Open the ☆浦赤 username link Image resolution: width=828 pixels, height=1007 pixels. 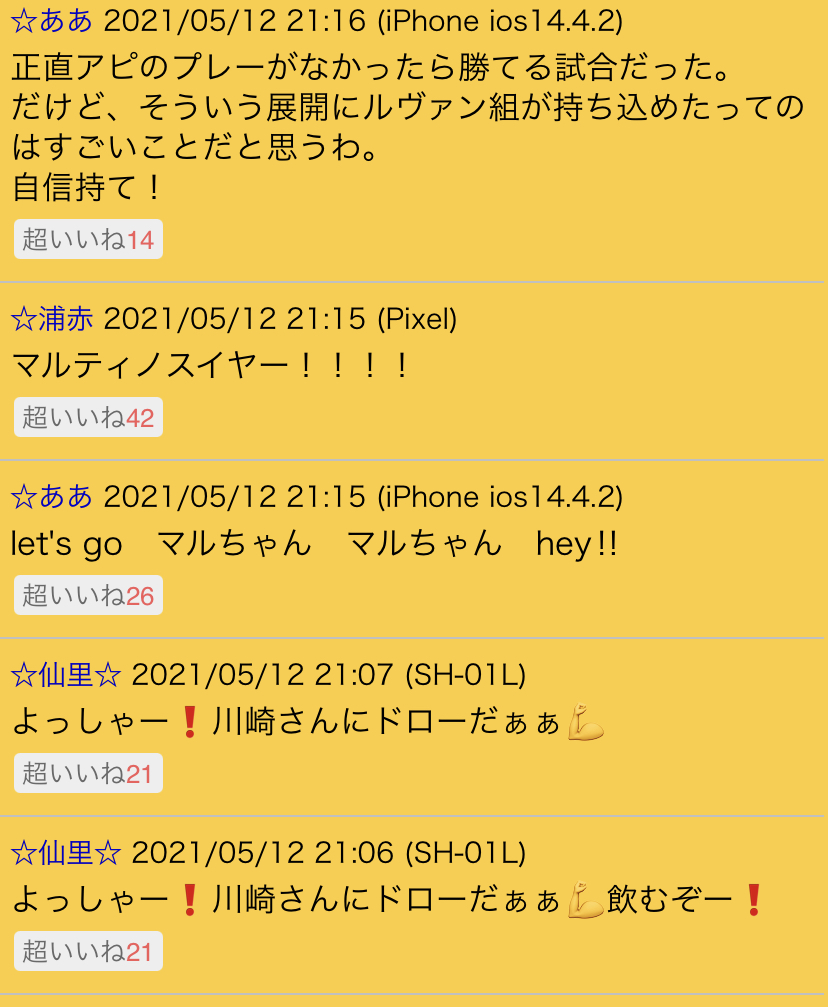pos(52,319)
